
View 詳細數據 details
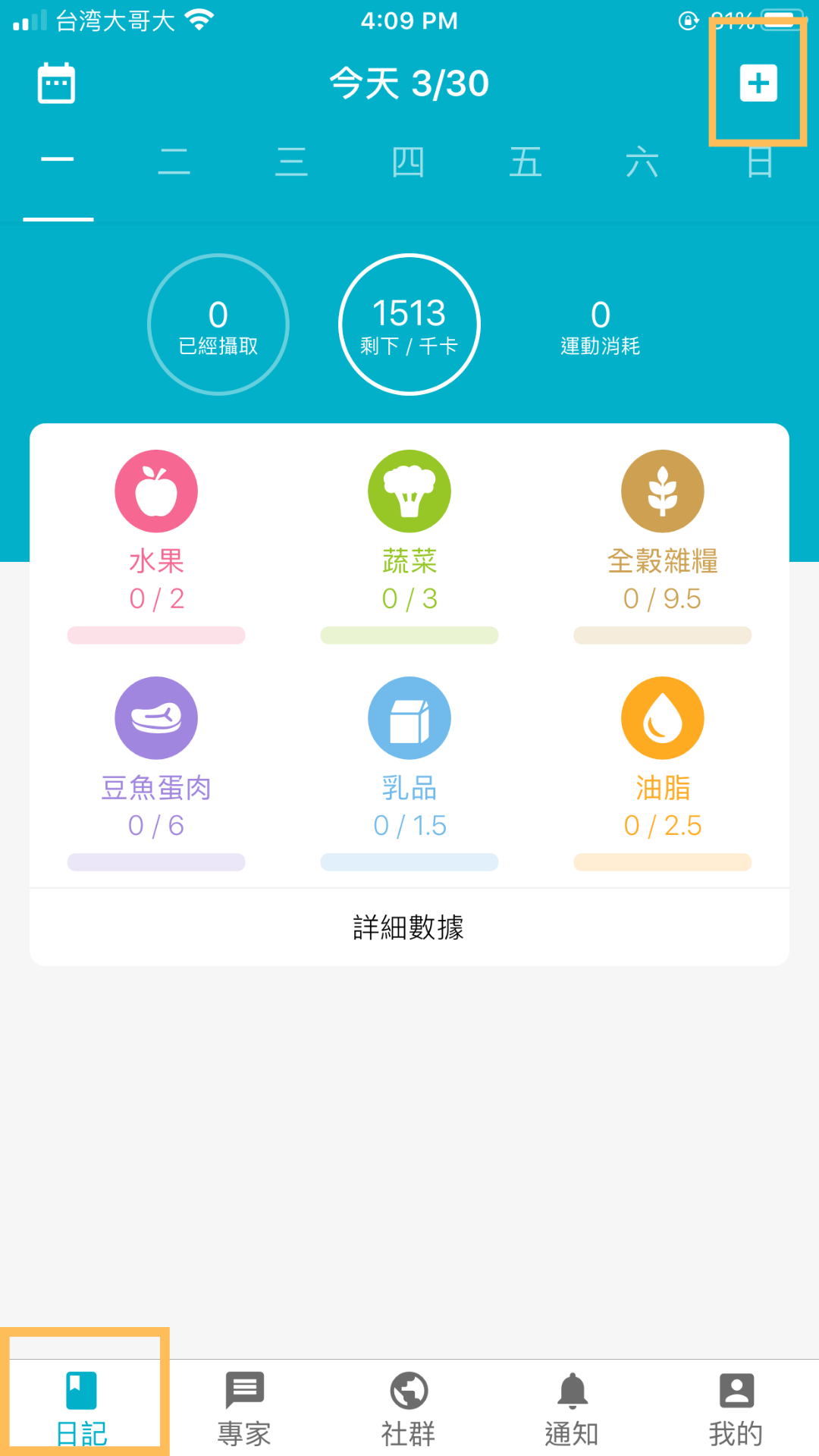click(x=409, y=927)
